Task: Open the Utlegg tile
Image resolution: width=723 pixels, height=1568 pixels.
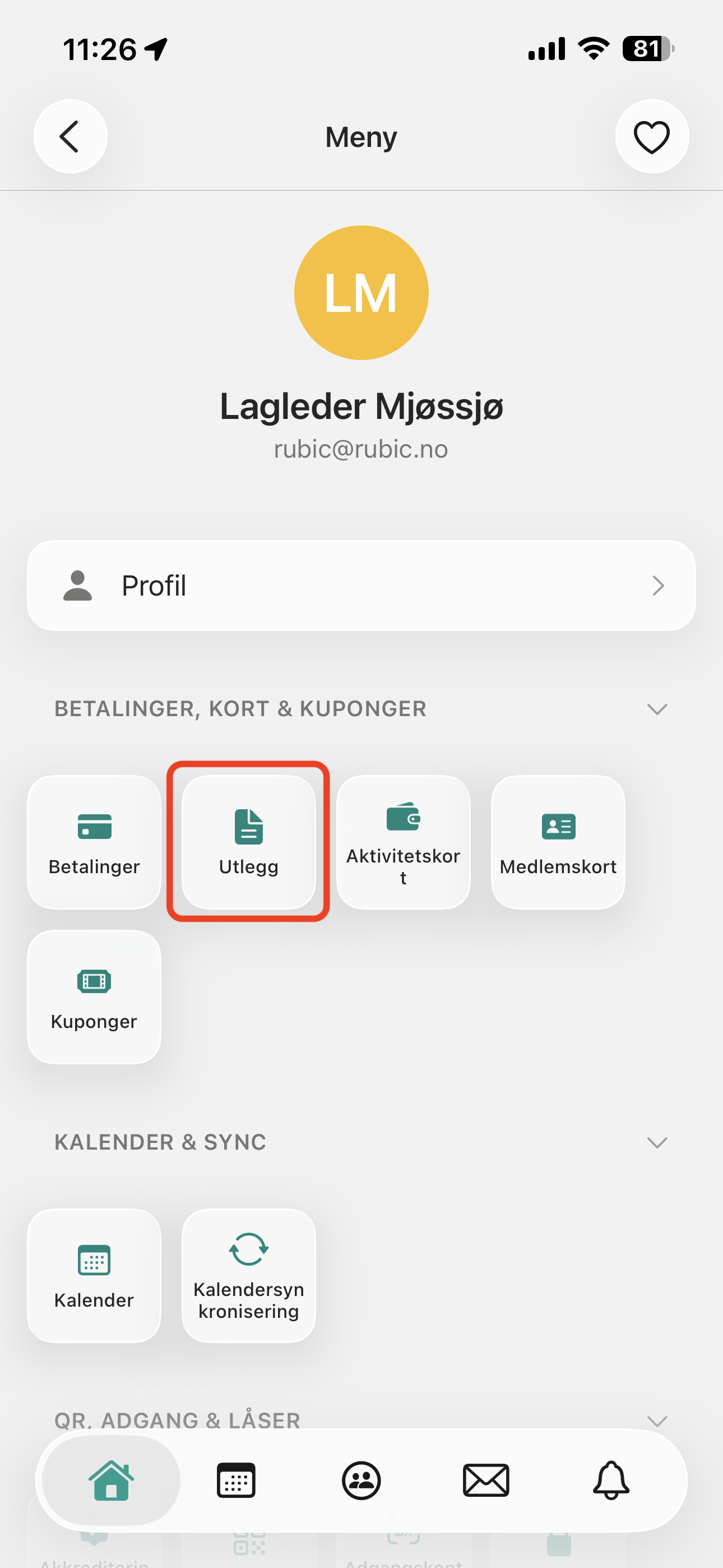Action: (x=249, y=842)
